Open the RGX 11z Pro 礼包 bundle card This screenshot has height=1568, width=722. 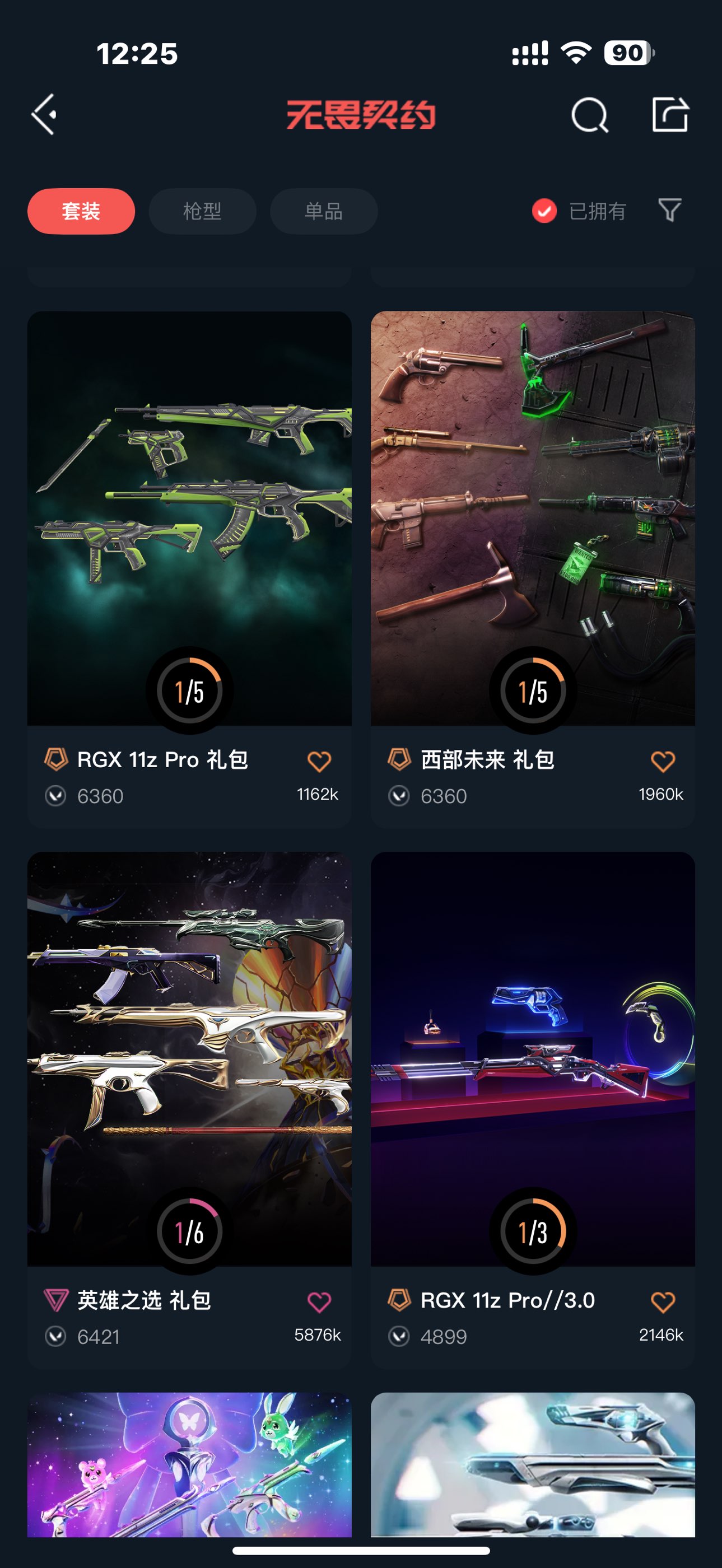tap(189, 517)
